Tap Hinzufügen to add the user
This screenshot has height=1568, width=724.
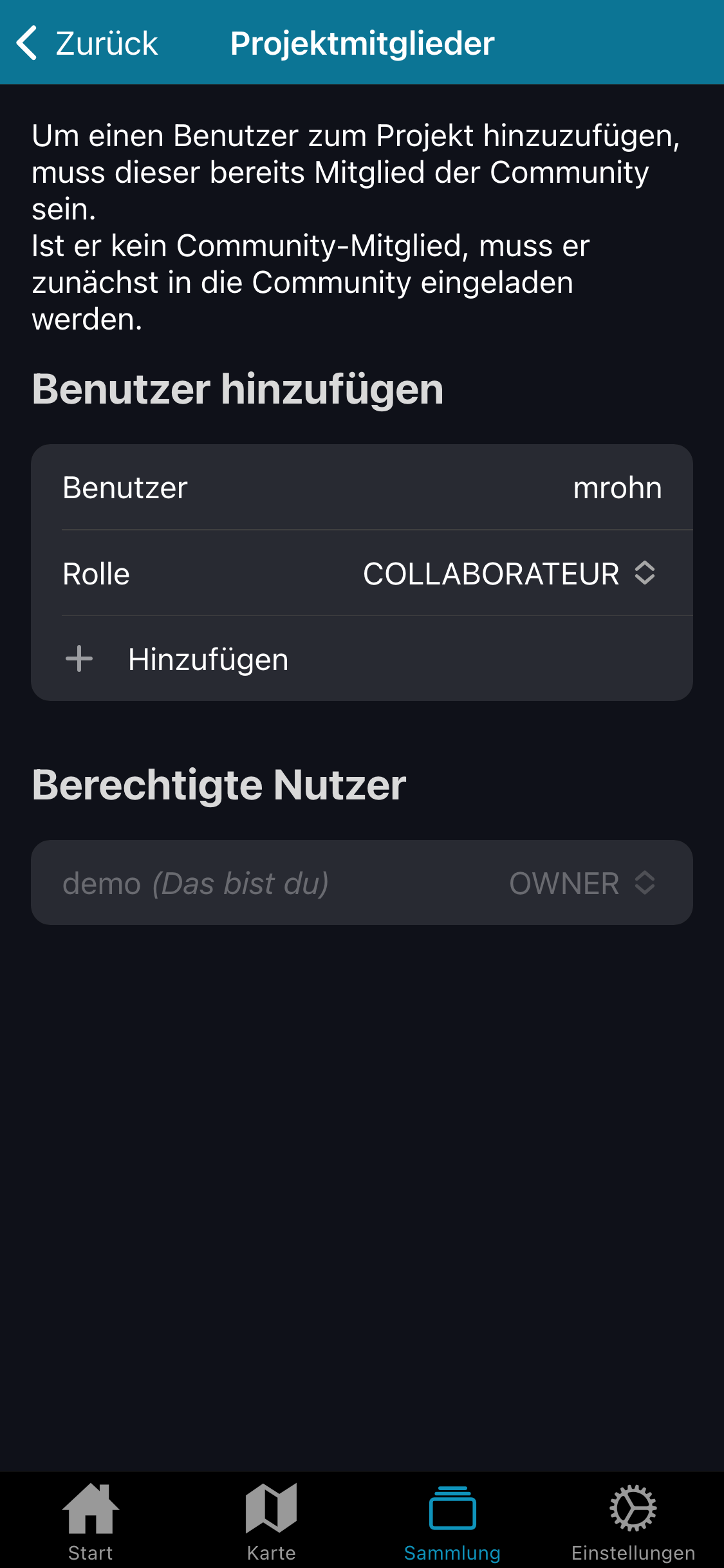point(208,659)
